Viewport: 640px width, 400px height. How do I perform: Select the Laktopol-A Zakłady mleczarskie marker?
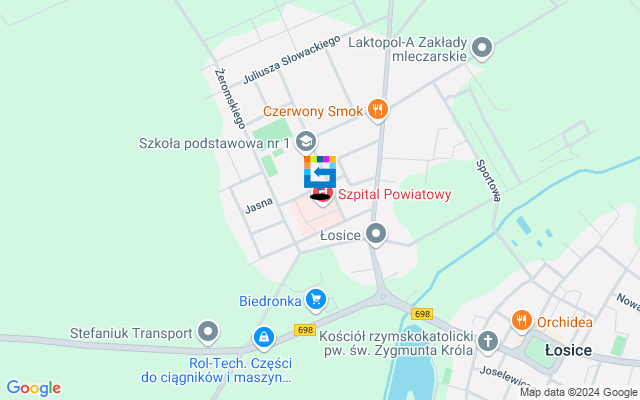coord(482,47)
